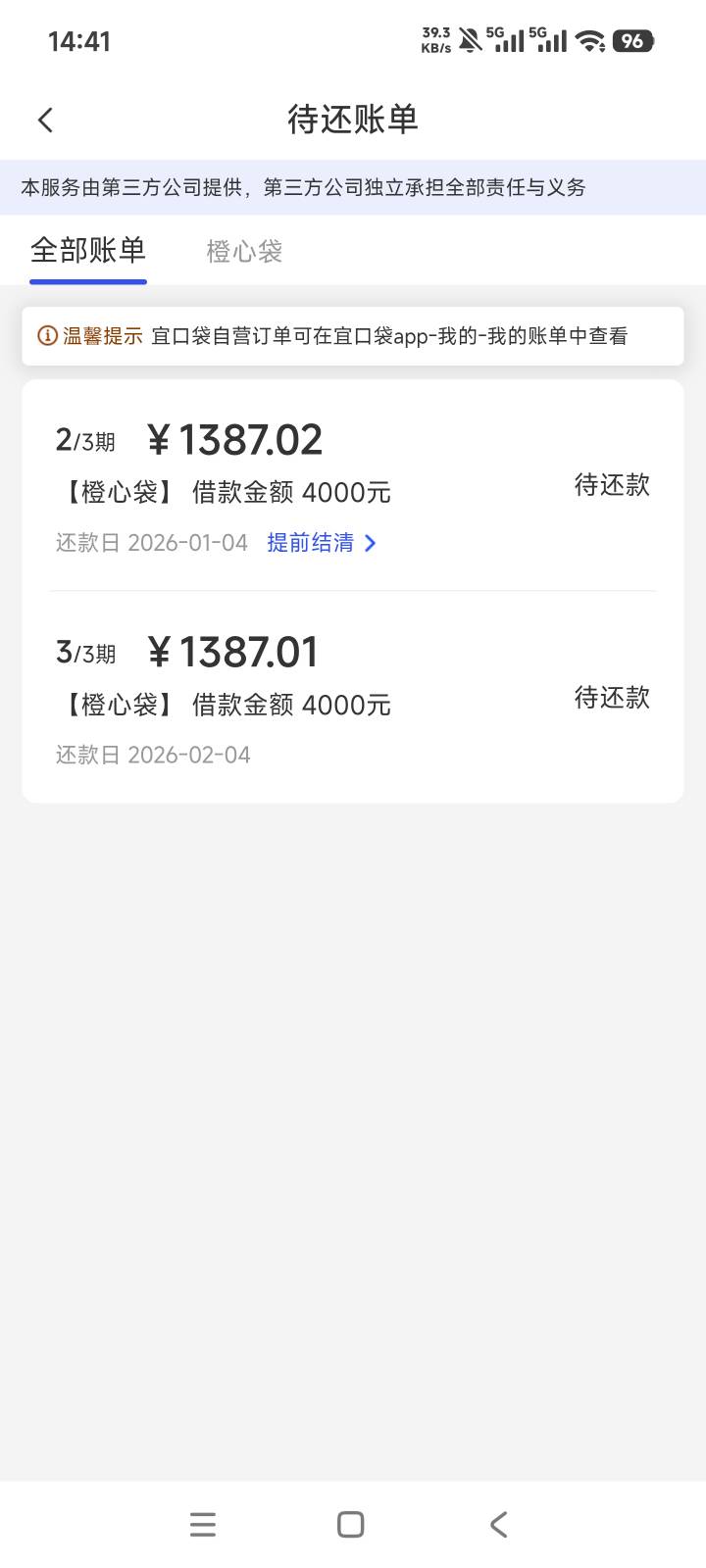
Task: Tap the system home button
Action: point(351,1525)
